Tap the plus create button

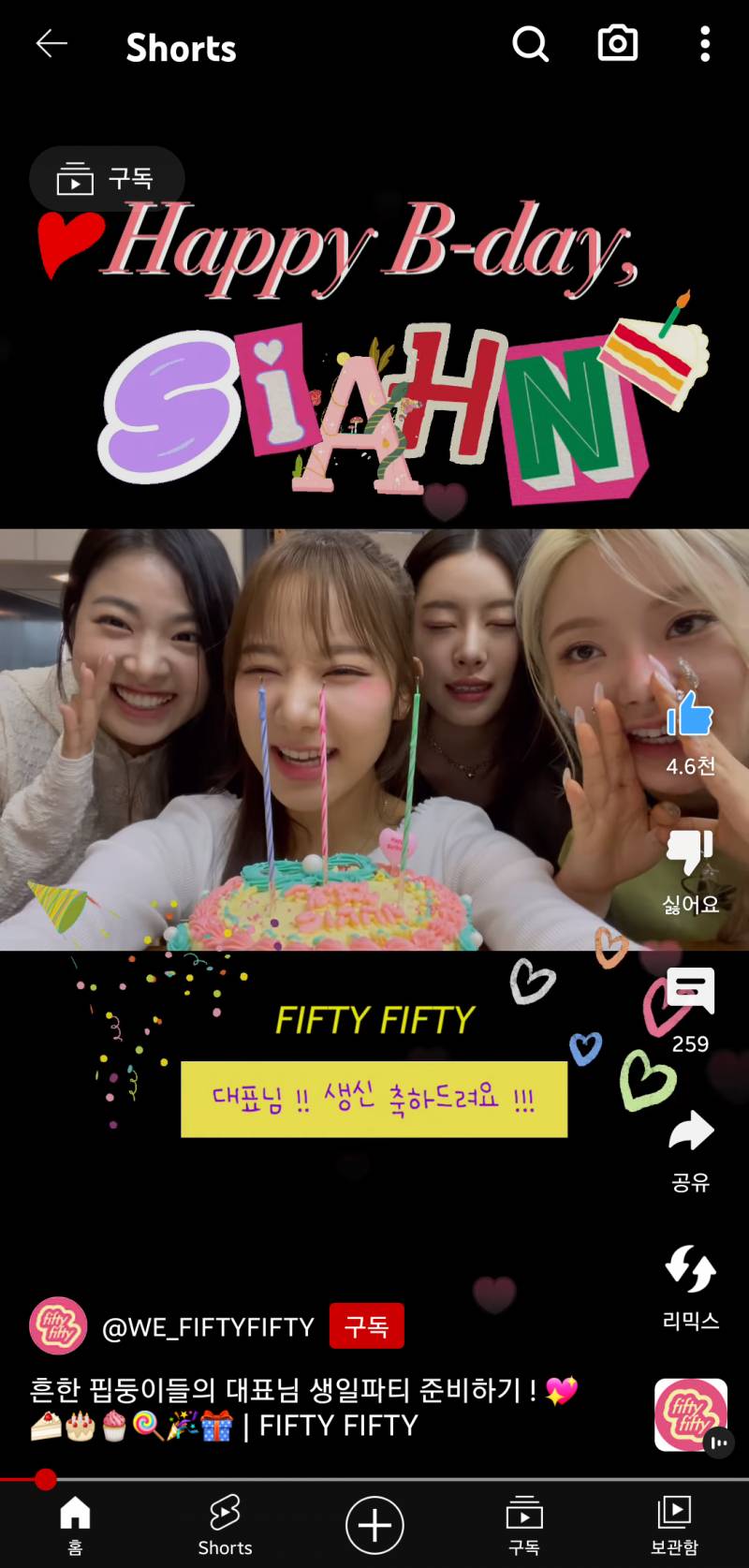coord(374,1524)
